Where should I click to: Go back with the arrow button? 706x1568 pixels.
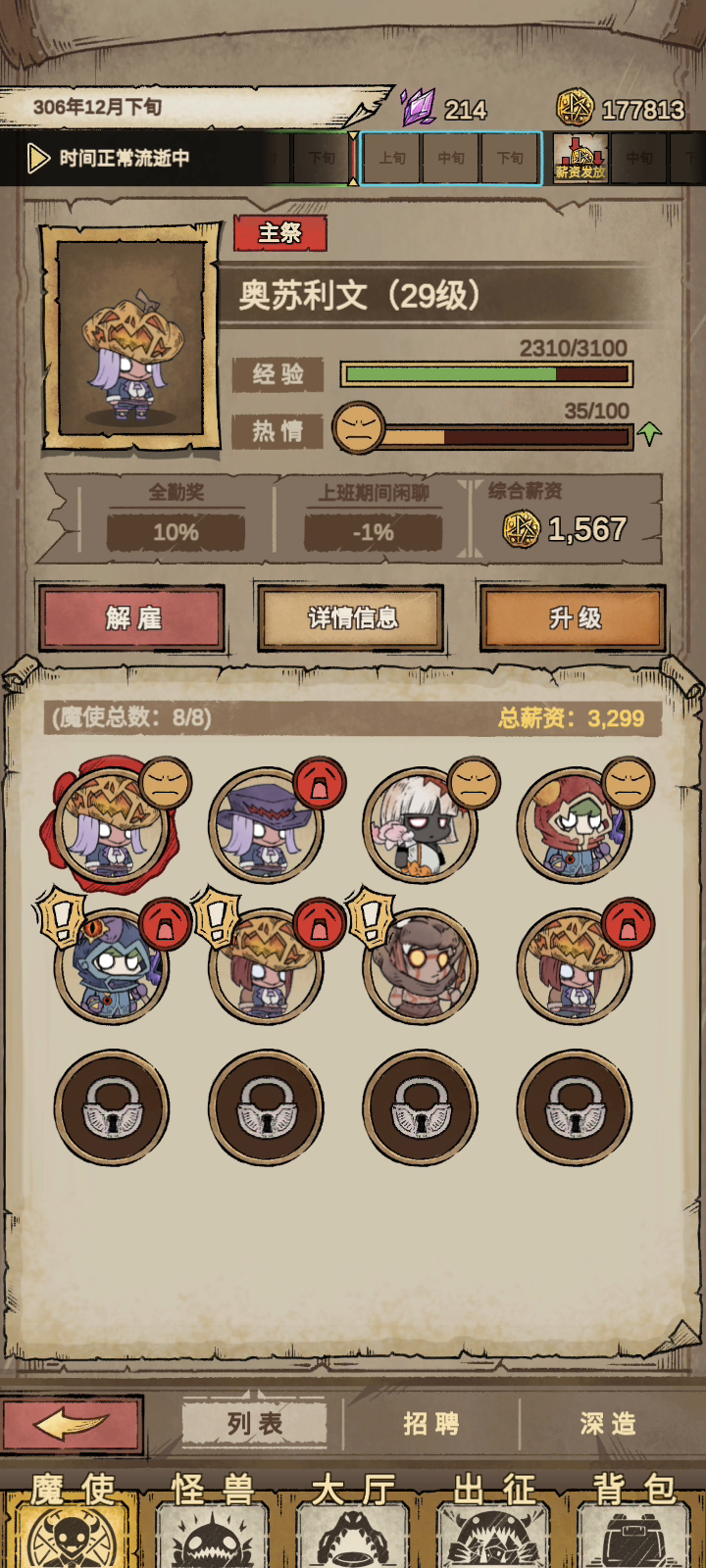(72, 1425)
